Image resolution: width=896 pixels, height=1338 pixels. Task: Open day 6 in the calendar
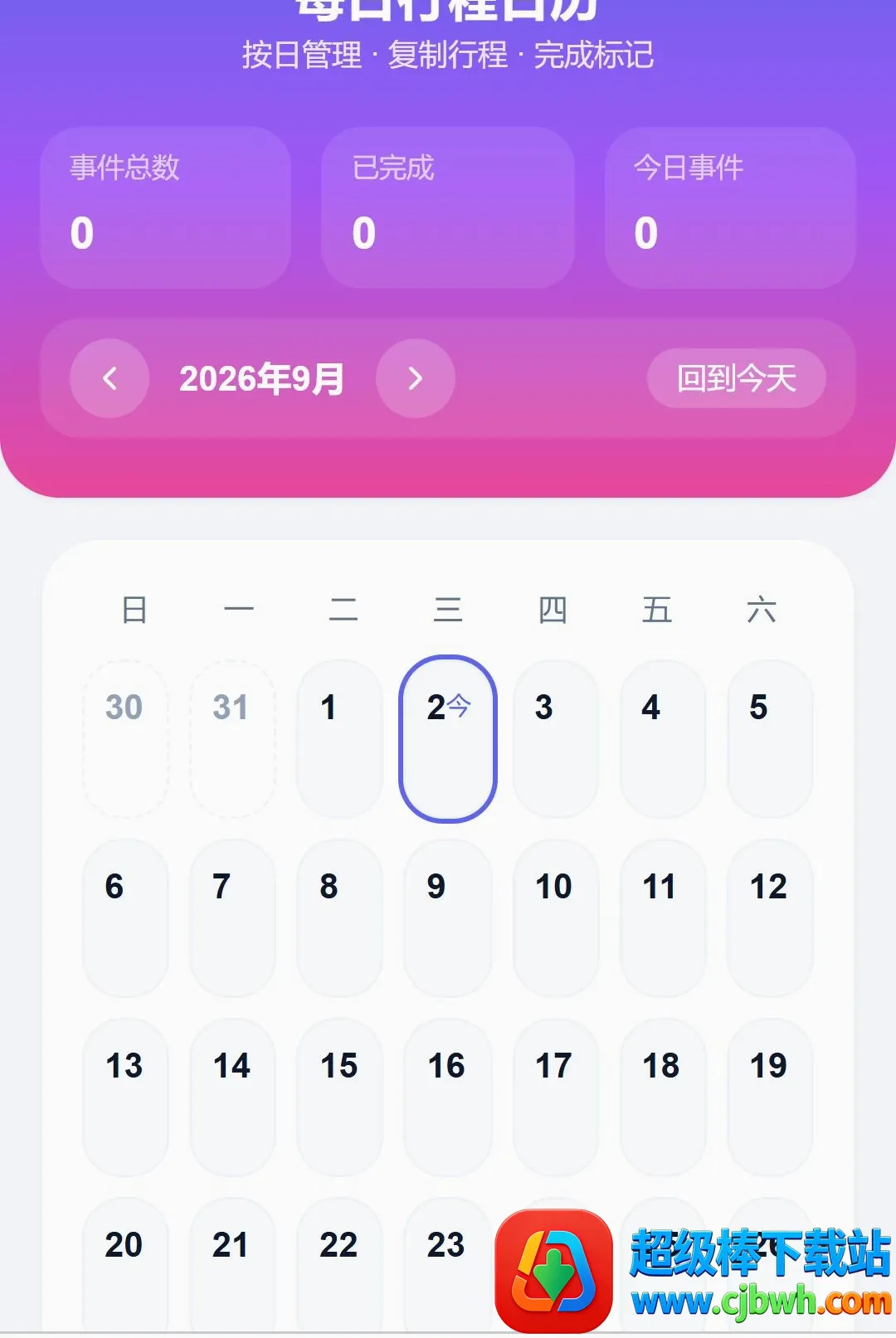126,918
